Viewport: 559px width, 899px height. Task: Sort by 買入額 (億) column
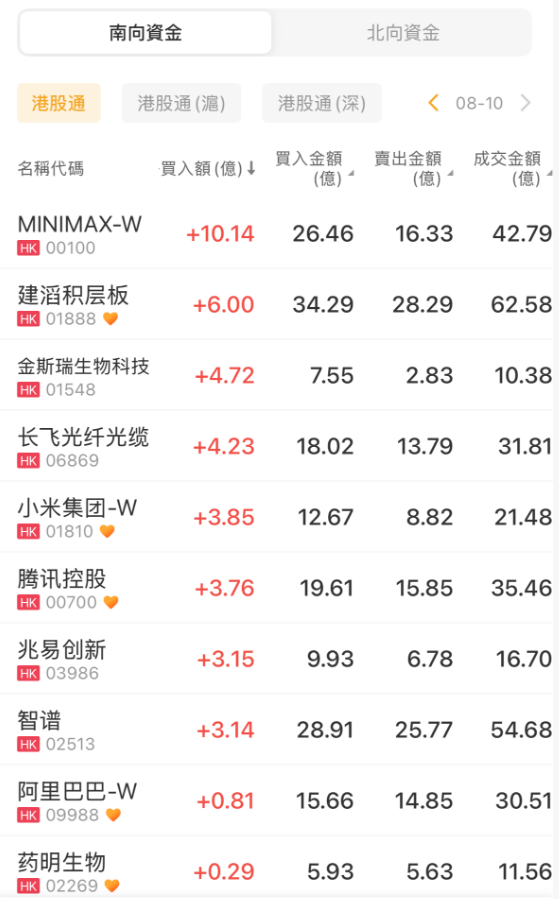click(x=208, y=169)
